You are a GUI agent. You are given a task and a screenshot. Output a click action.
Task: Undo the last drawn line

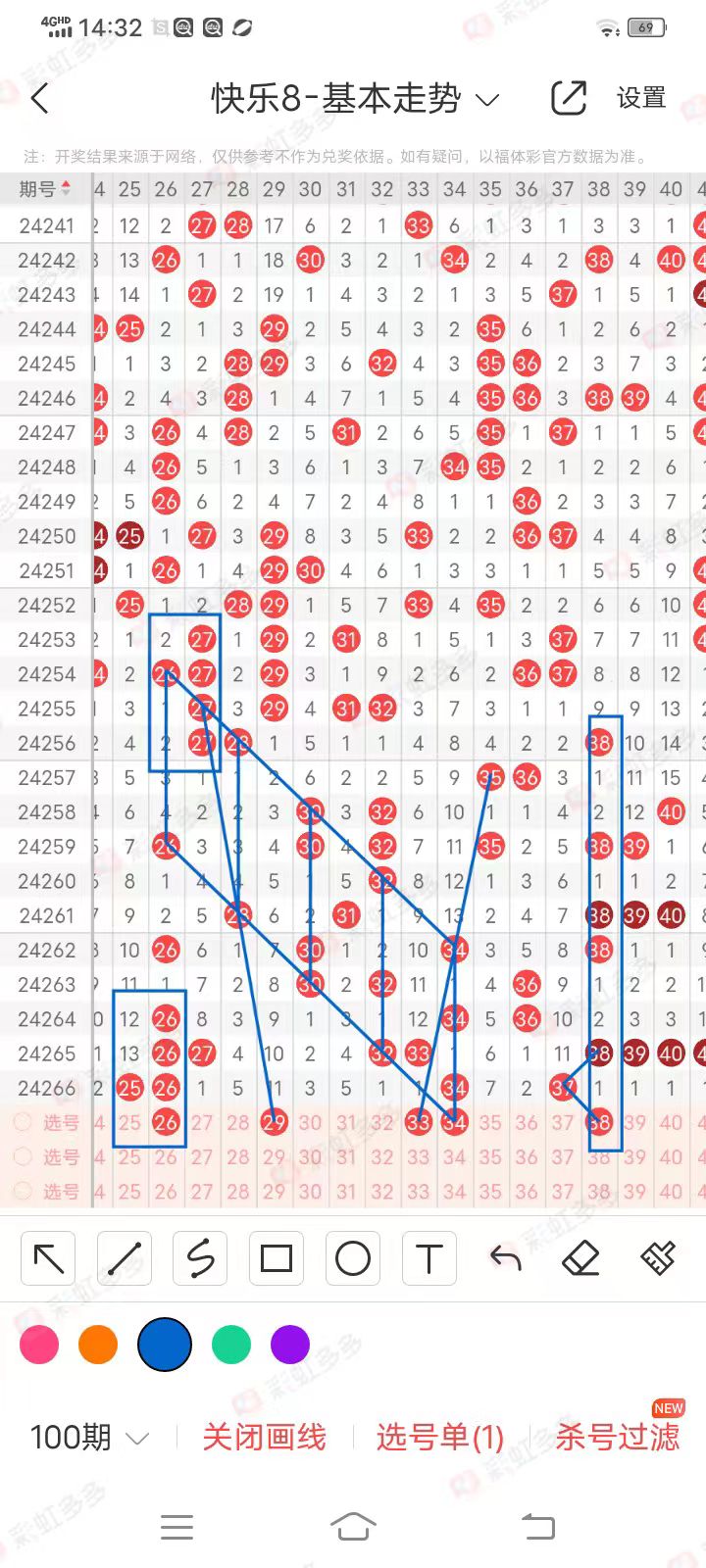coord(506,1258)
